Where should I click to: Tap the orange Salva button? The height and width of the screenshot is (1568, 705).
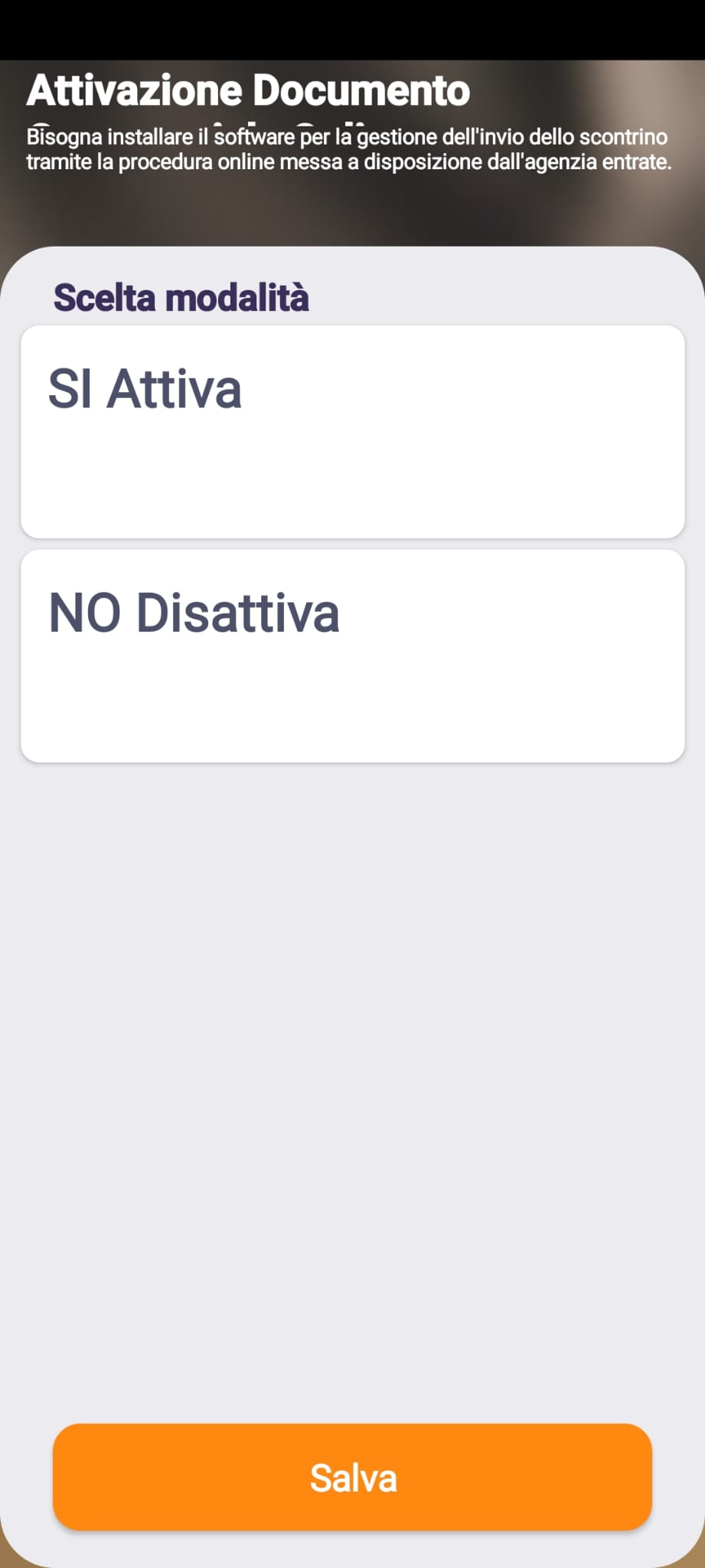click(352, 1478)
